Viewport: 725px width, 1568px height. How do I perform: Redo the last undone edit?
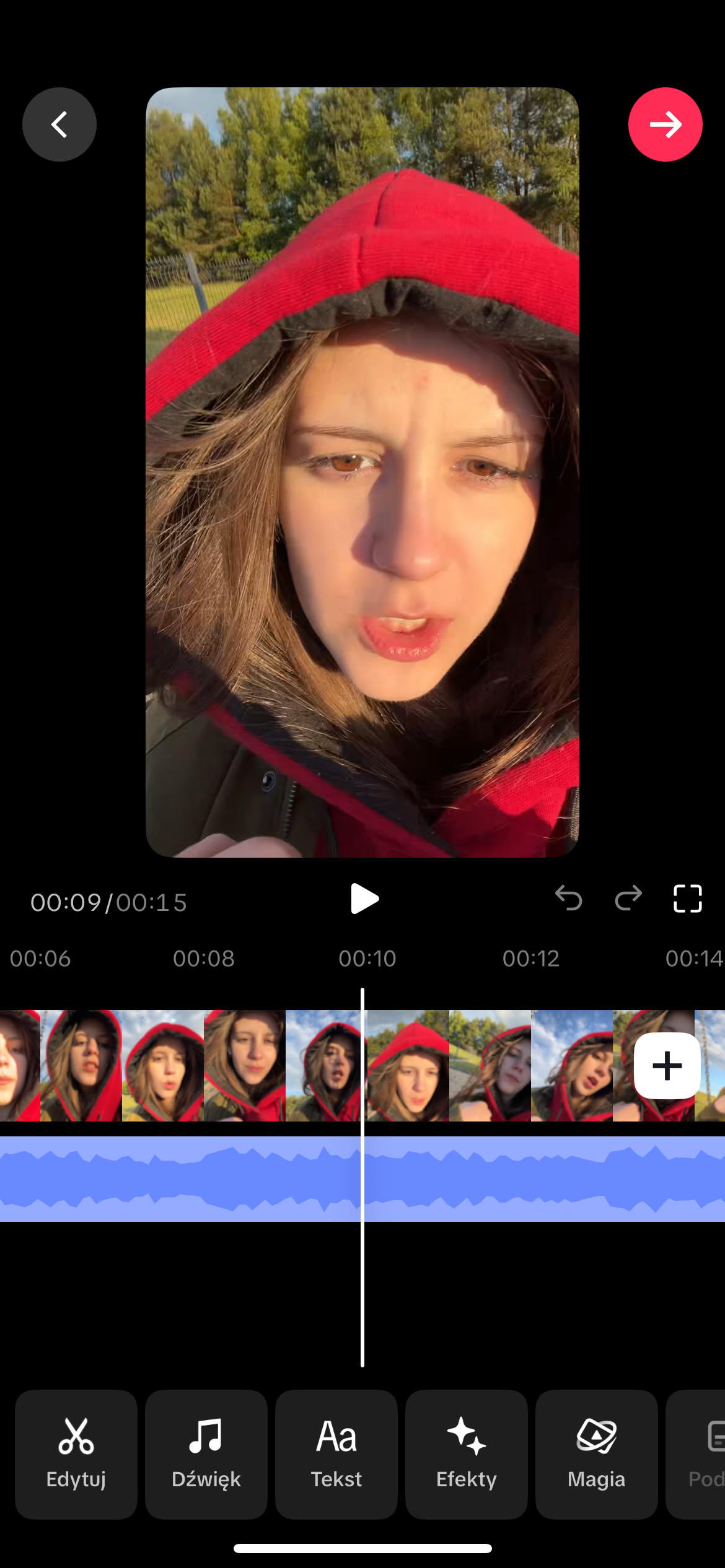pyautogui.click(x=628, y=898)
